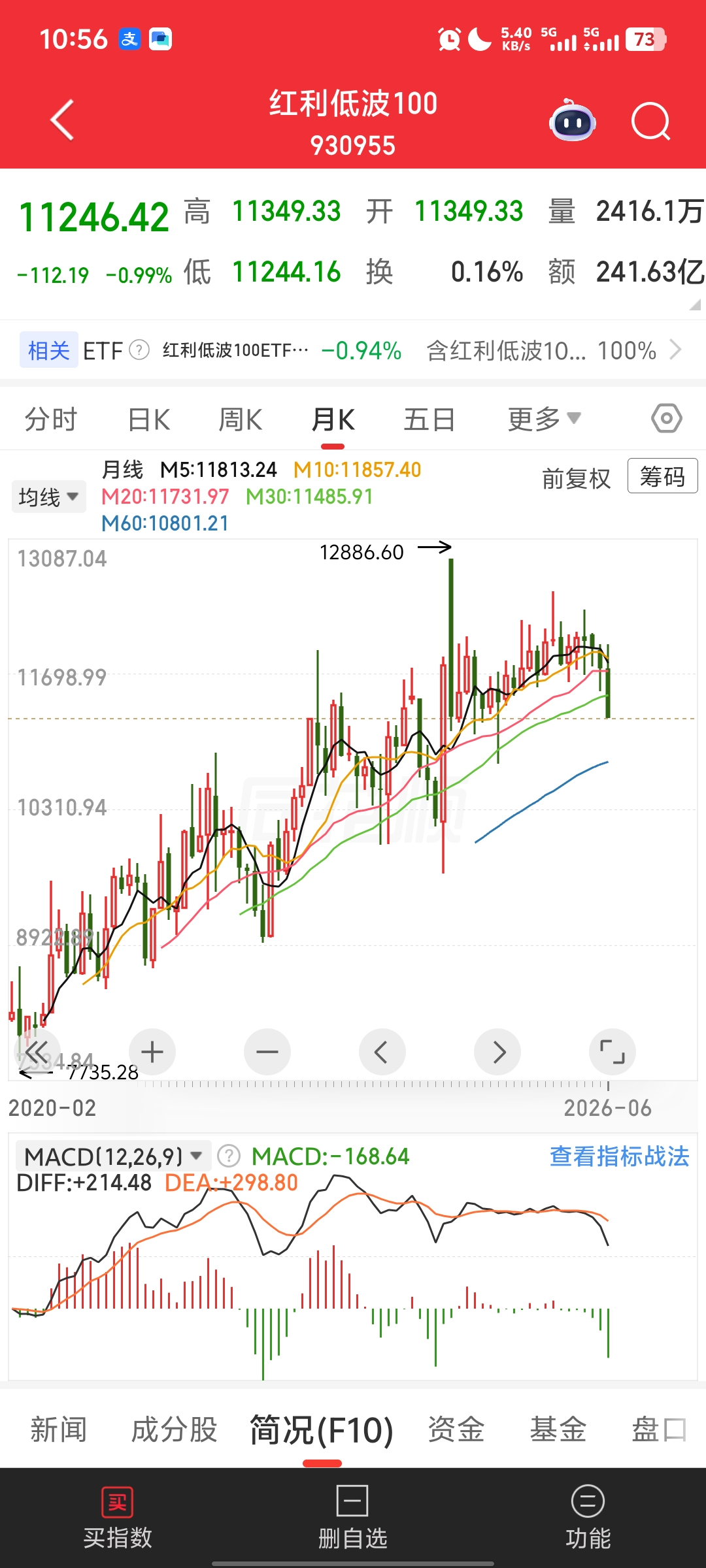Switch to the 周K chart tab

[x=241, y=419]
